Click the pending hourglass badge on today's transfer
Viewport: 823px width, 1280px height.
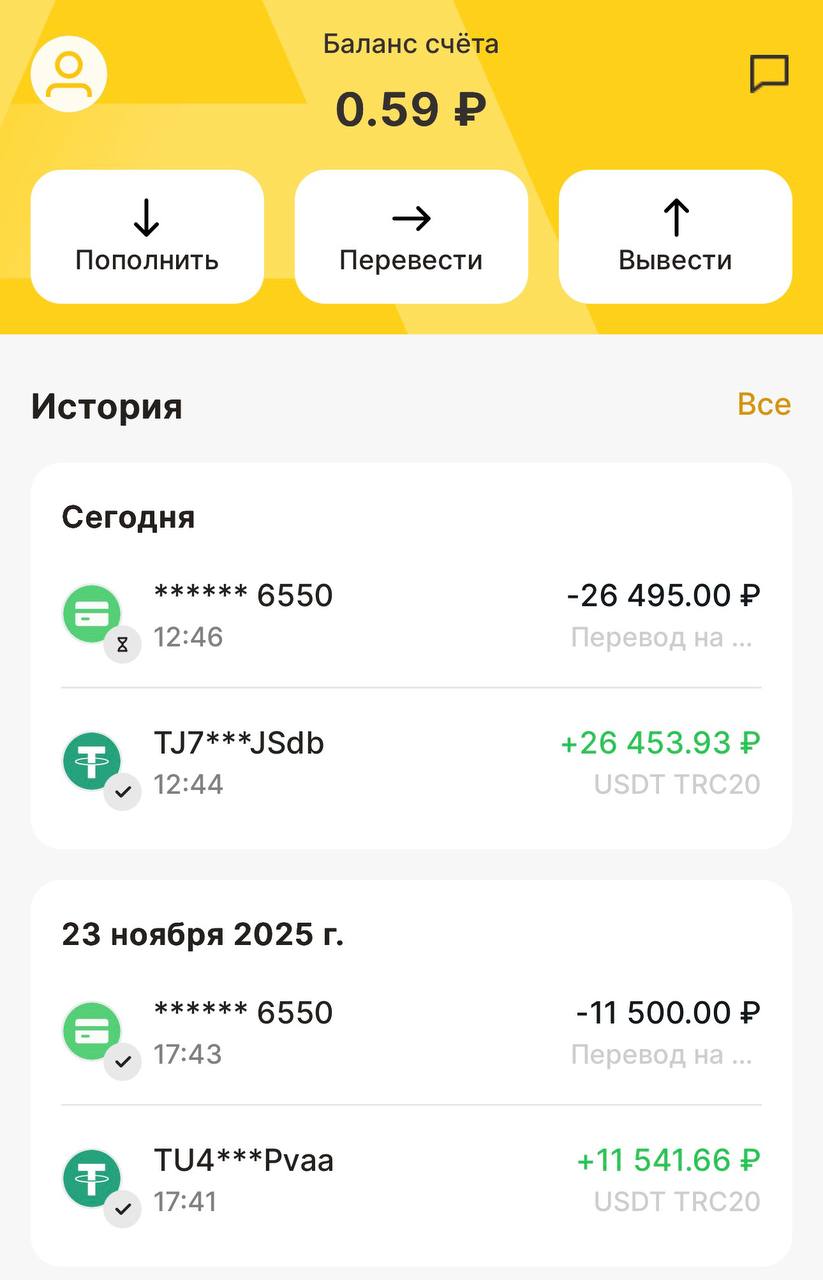click(x=122, y=644)
